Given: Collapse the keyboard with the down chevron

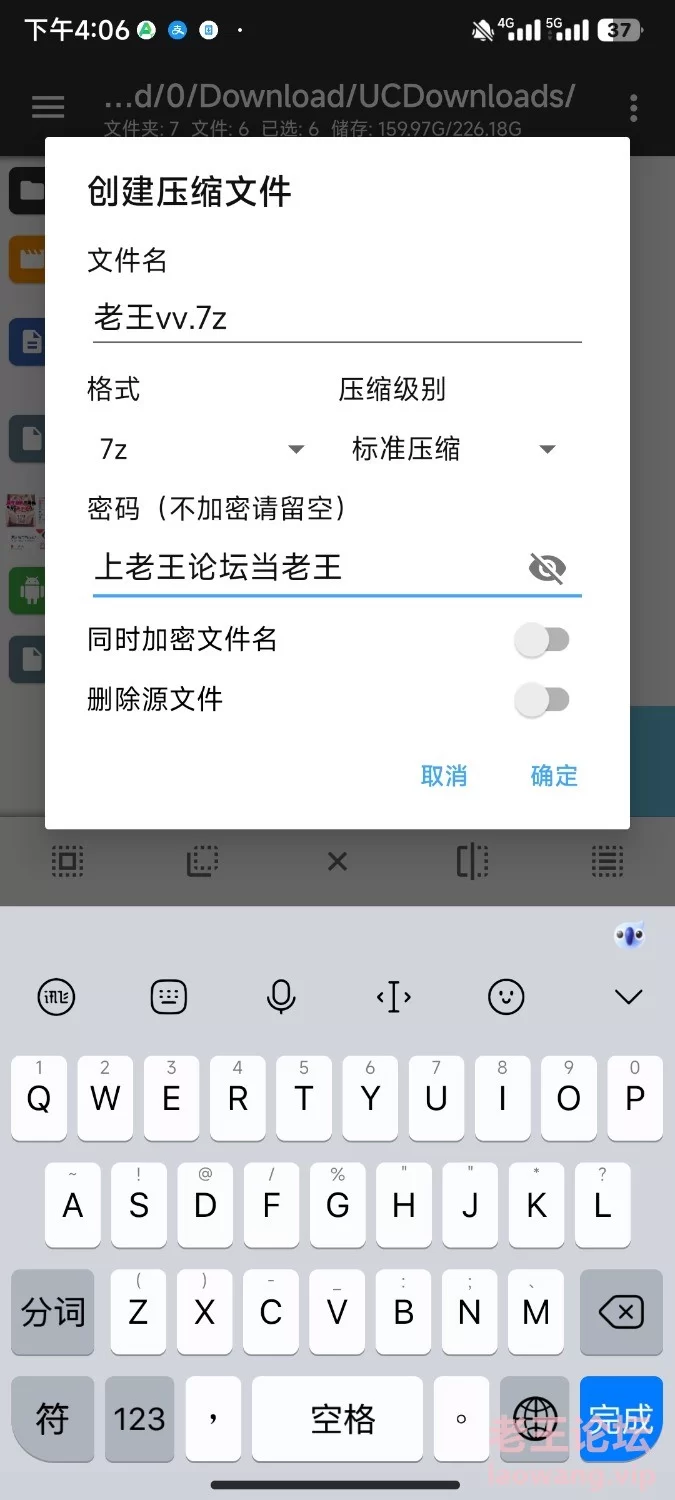Looking at the screenshot, I should 628,996.
